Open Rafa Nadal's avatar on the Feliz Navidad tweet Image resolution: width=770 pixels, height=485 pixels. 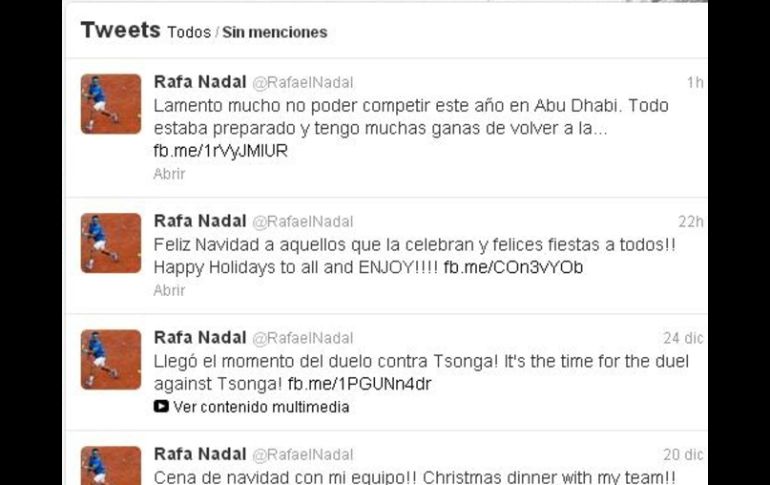tap(111, 243)
